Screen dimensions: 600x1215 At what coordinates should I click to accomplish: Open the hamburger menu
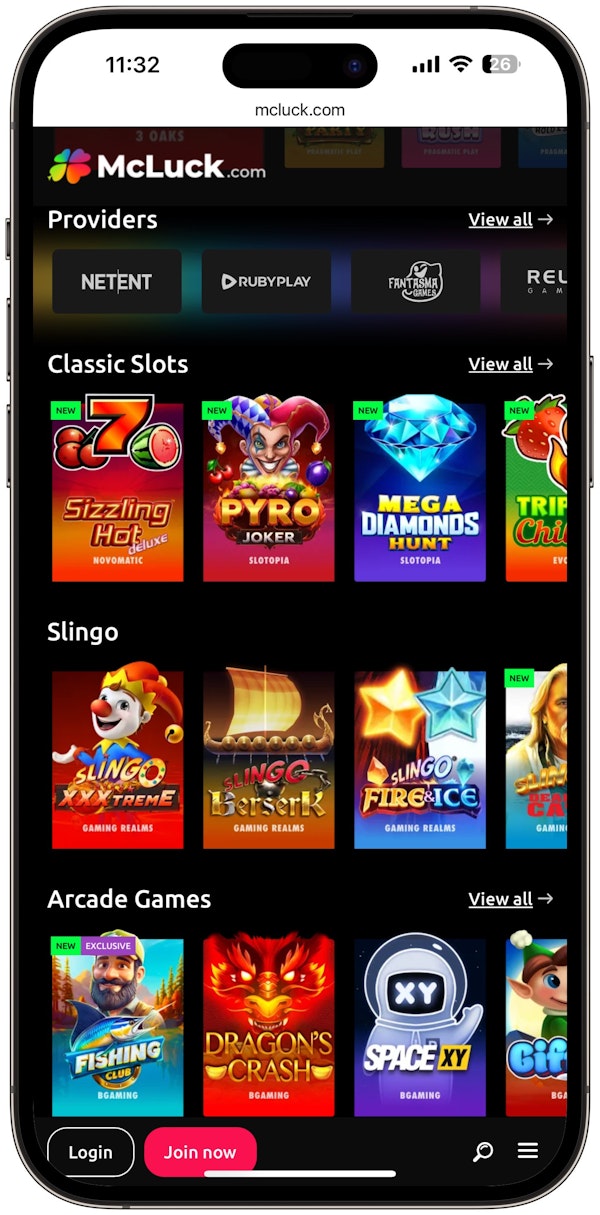point(528,1151)
